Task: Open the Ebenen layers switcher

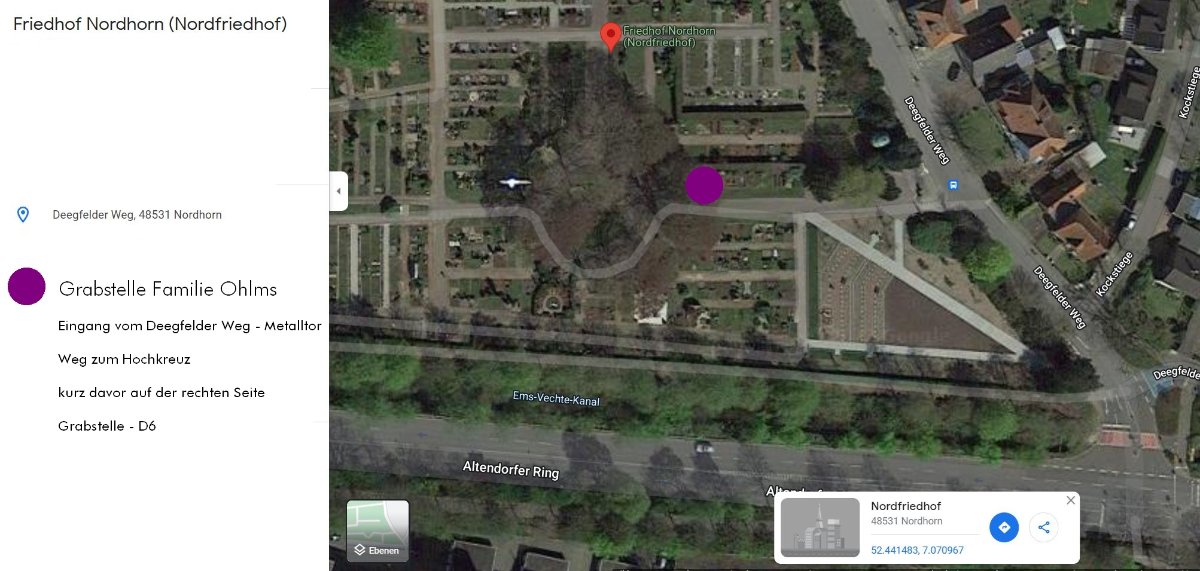Action: [378, 530]
